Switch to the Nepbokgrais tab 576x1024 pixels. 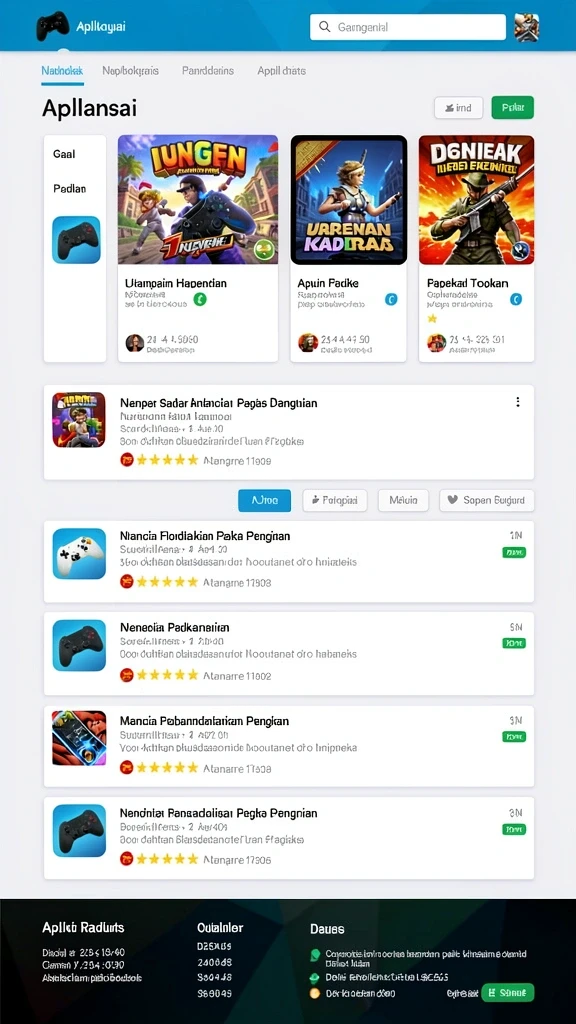131,71
